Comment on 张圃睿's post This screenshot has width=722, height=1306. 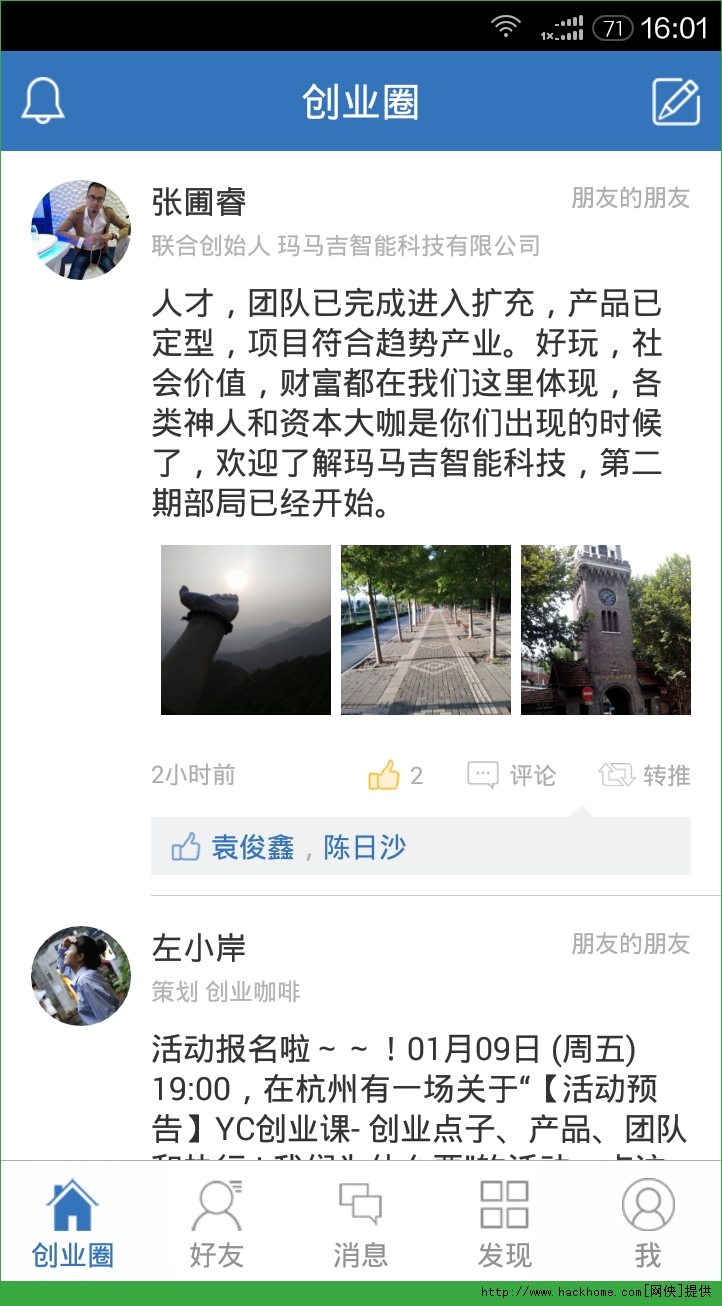[x=511, y=775]
